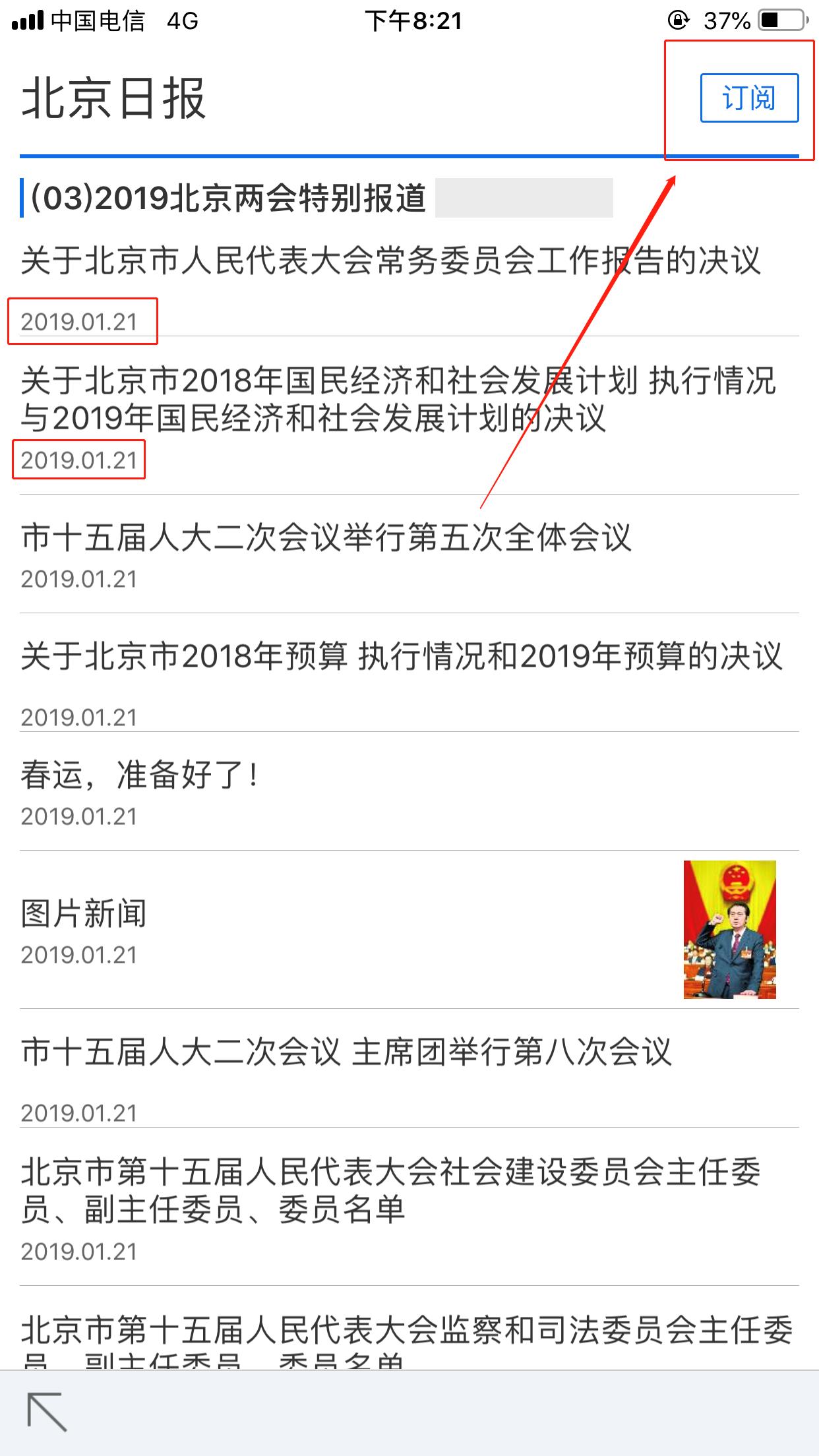Open the article 春运，准备好了！

140,775
